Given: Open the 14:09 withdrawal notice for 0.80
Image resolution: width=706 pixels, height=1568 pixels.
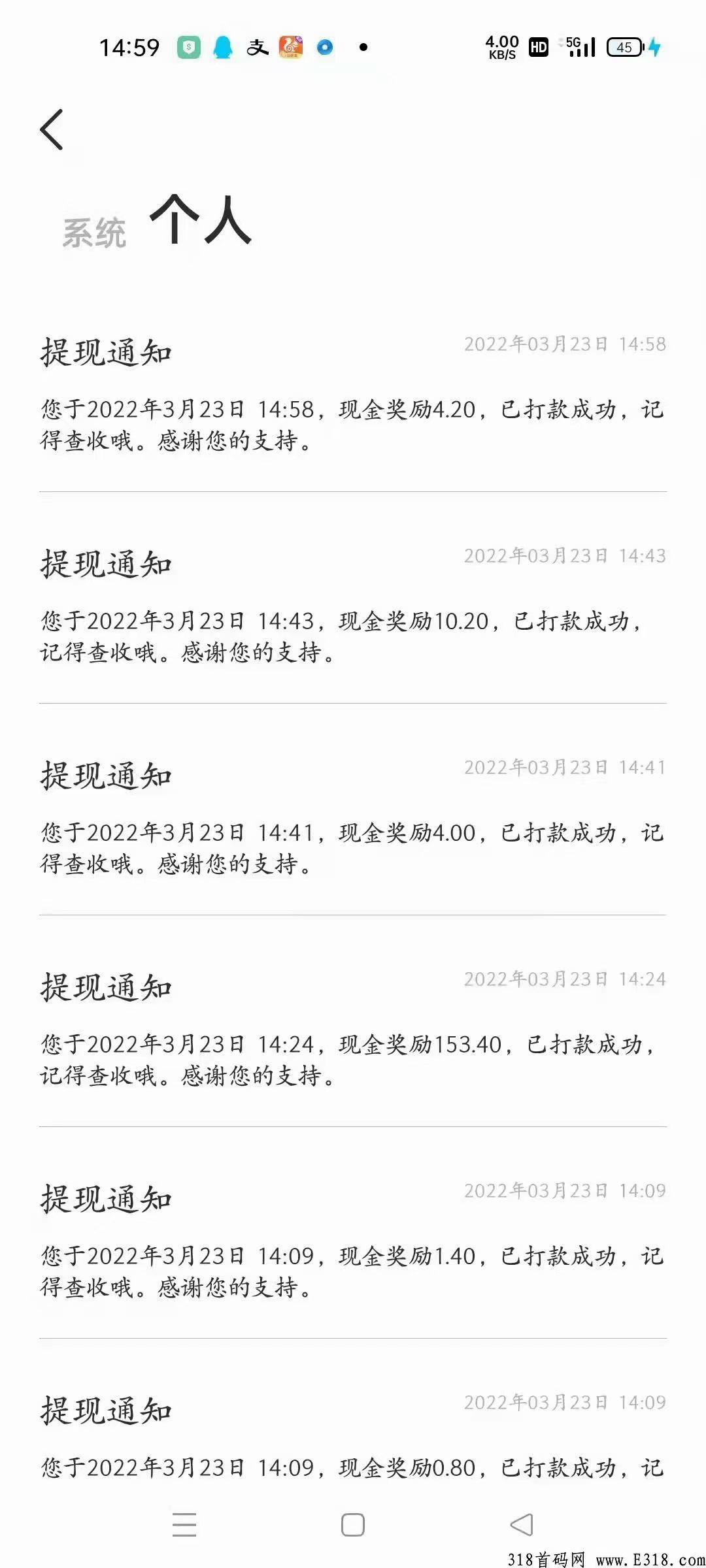Looking at the screenshot, I should [x=353, y=1434].
